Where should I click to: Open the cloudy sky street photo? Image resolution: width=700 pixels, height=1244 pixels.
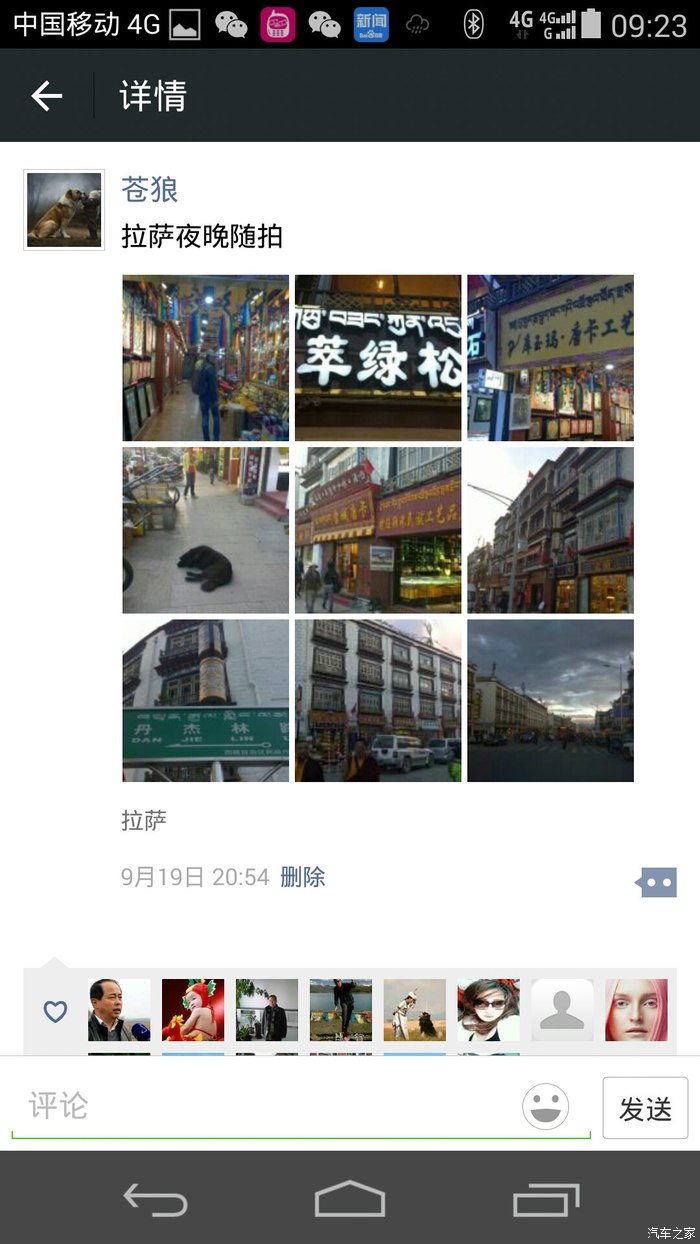550,701
